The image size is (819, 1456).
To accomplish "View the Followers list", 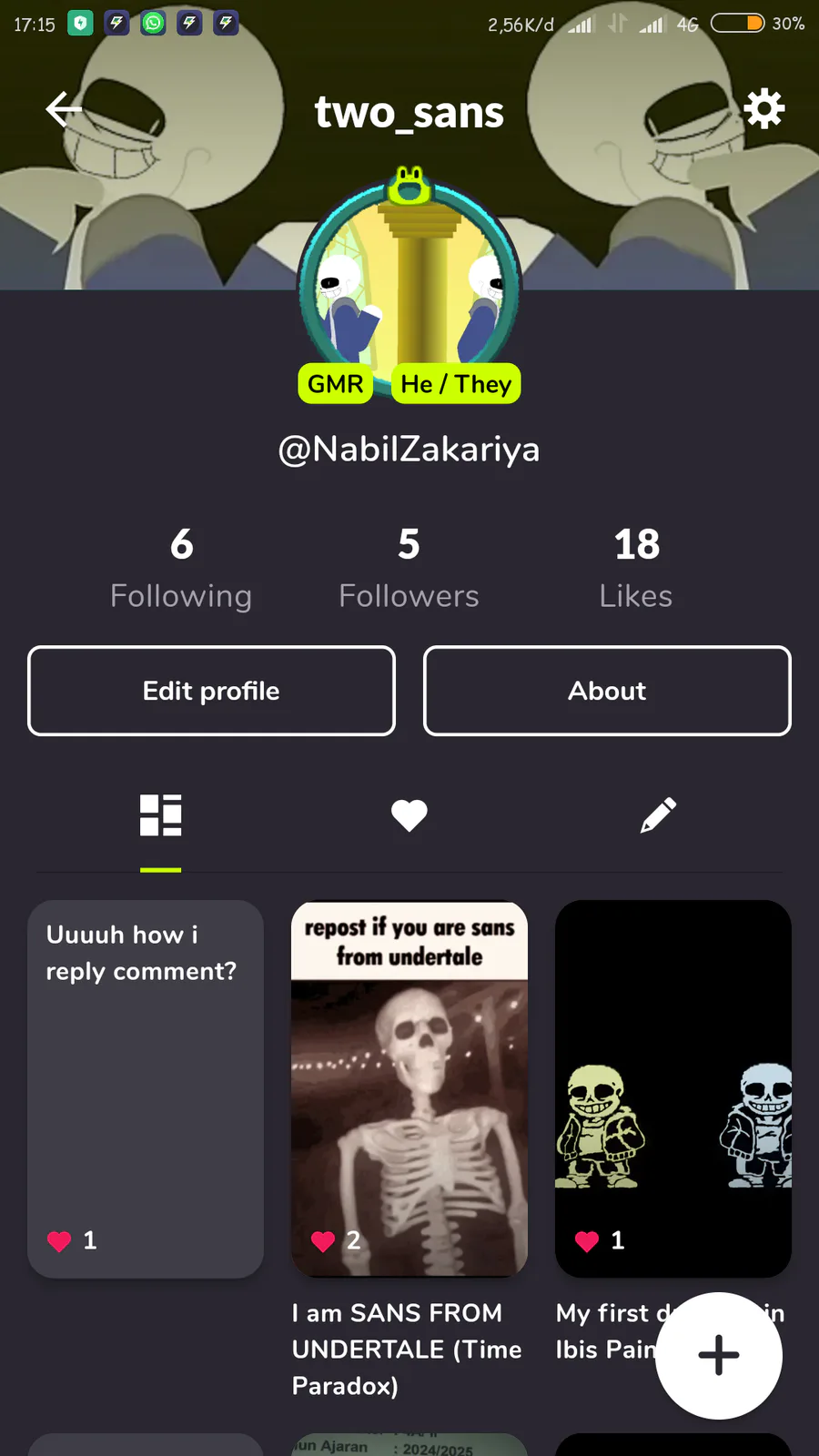I will (x=409, y=569).
